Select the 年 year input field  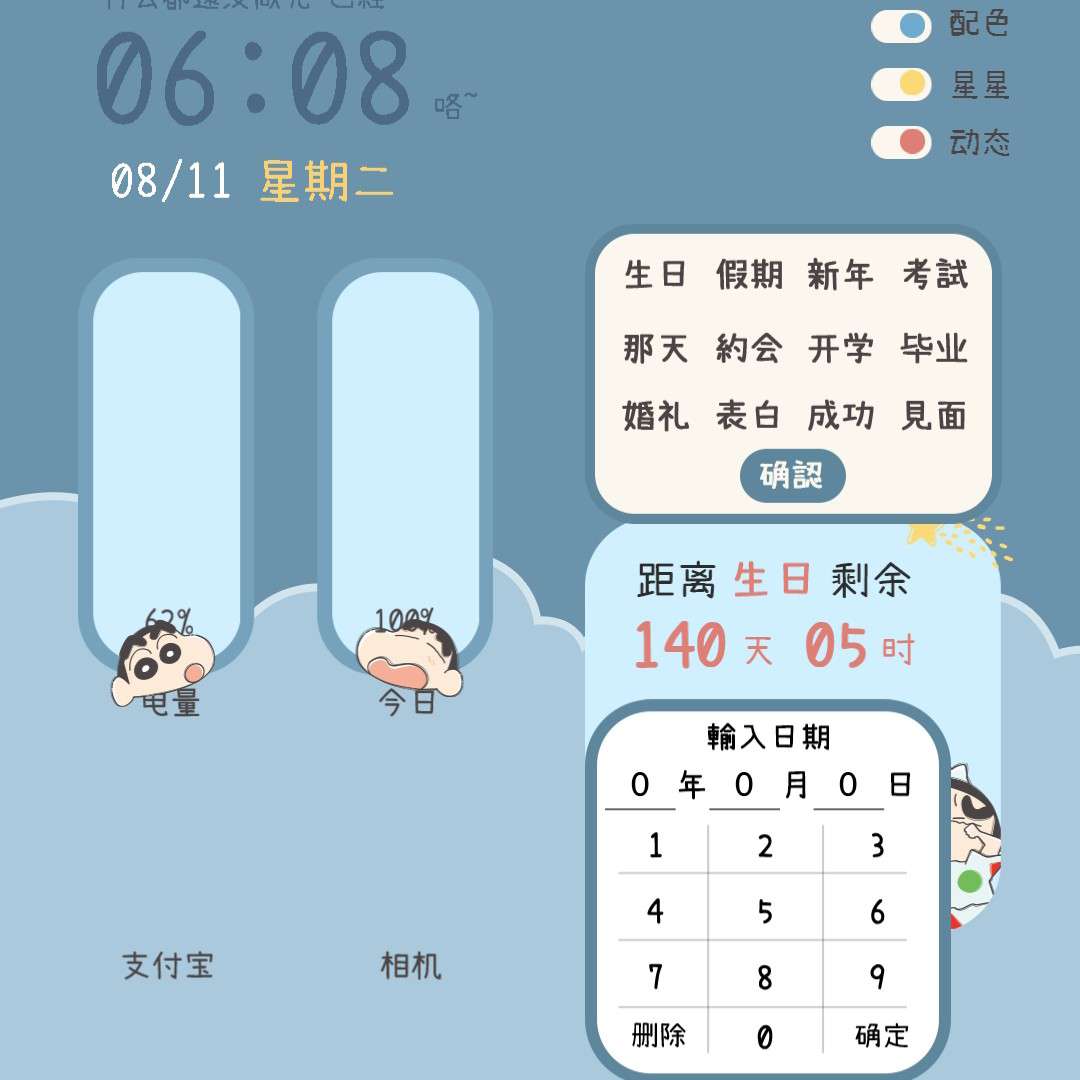[x=640, y=786]
